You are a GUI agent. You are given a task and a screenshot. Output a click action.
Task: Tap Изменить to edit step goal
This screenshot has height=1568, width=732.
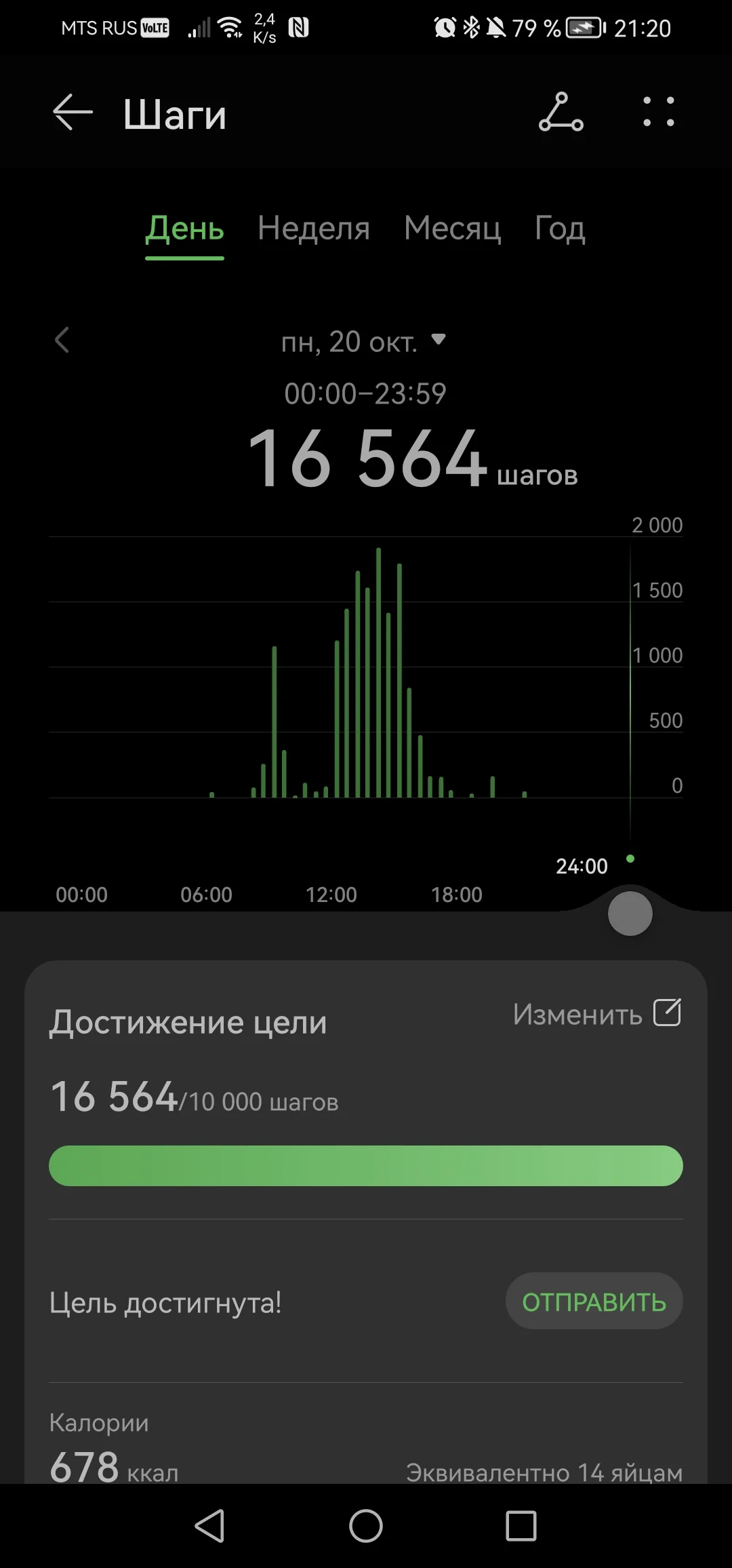pos(596,1014)
